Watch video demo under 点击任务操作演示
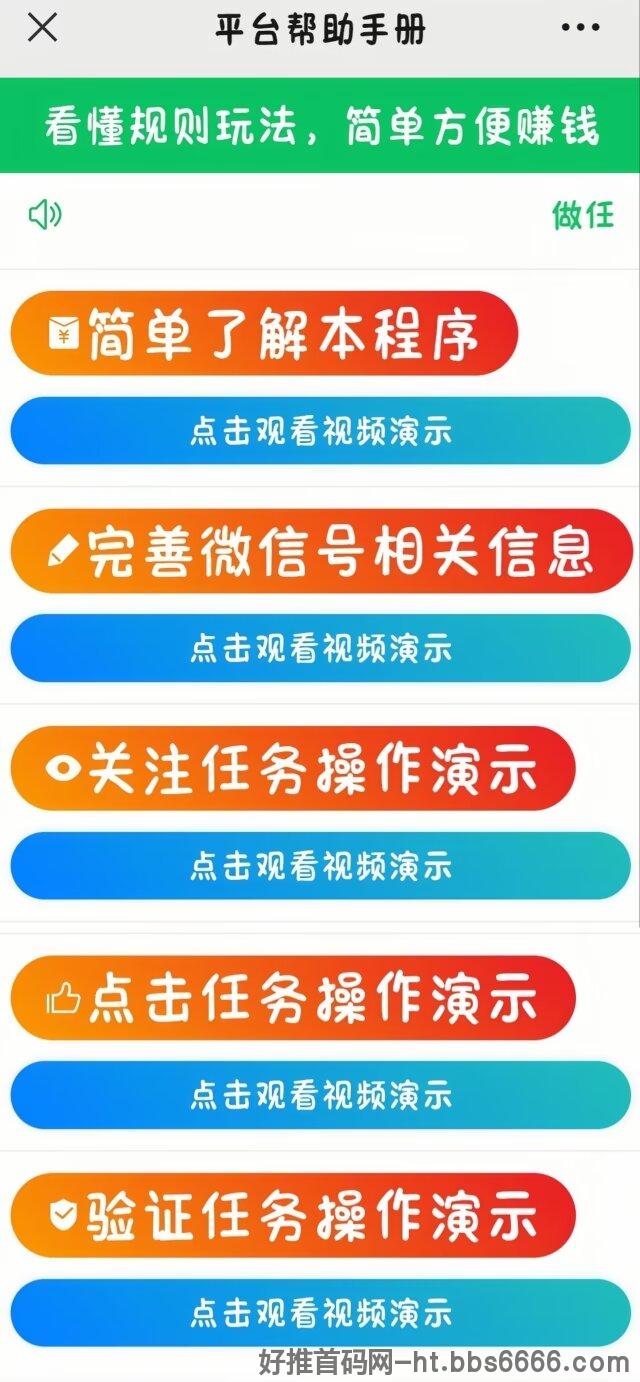The image size is (640, 1382). tap(320, 1095)
